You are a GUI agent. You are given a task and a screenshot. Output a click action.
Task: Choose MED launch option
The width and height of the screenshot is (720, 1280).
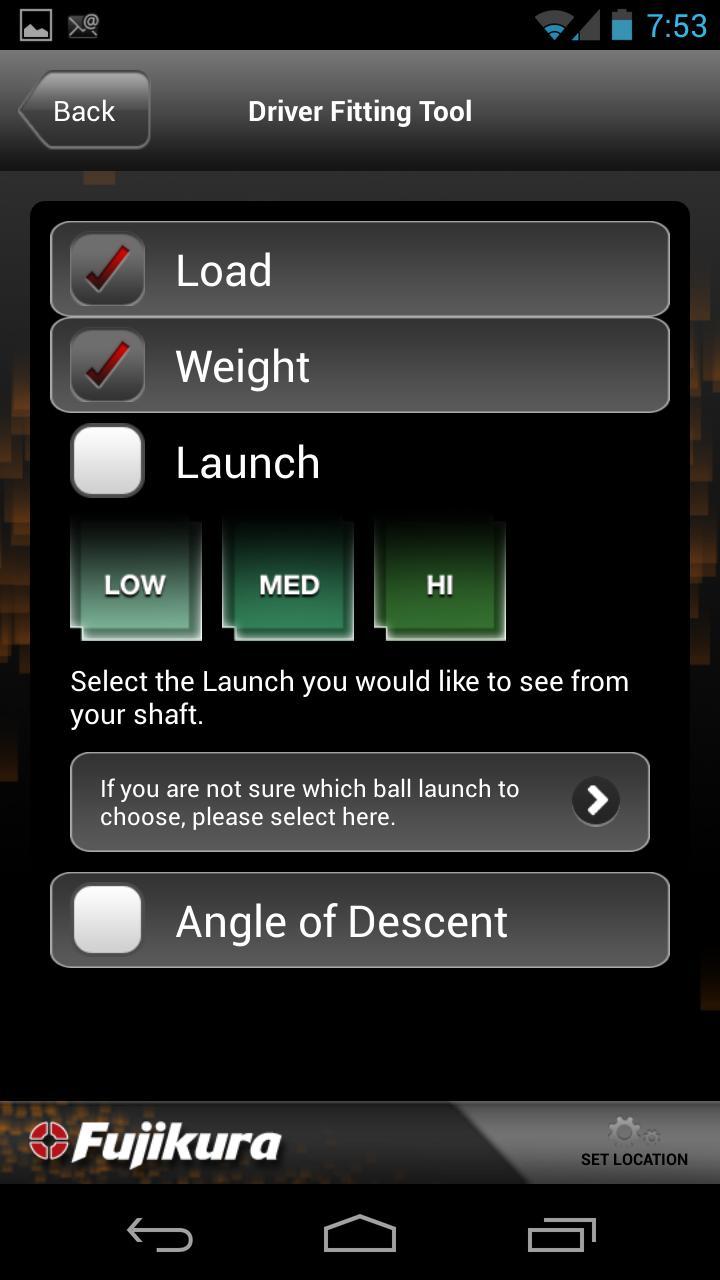[288, 581]
